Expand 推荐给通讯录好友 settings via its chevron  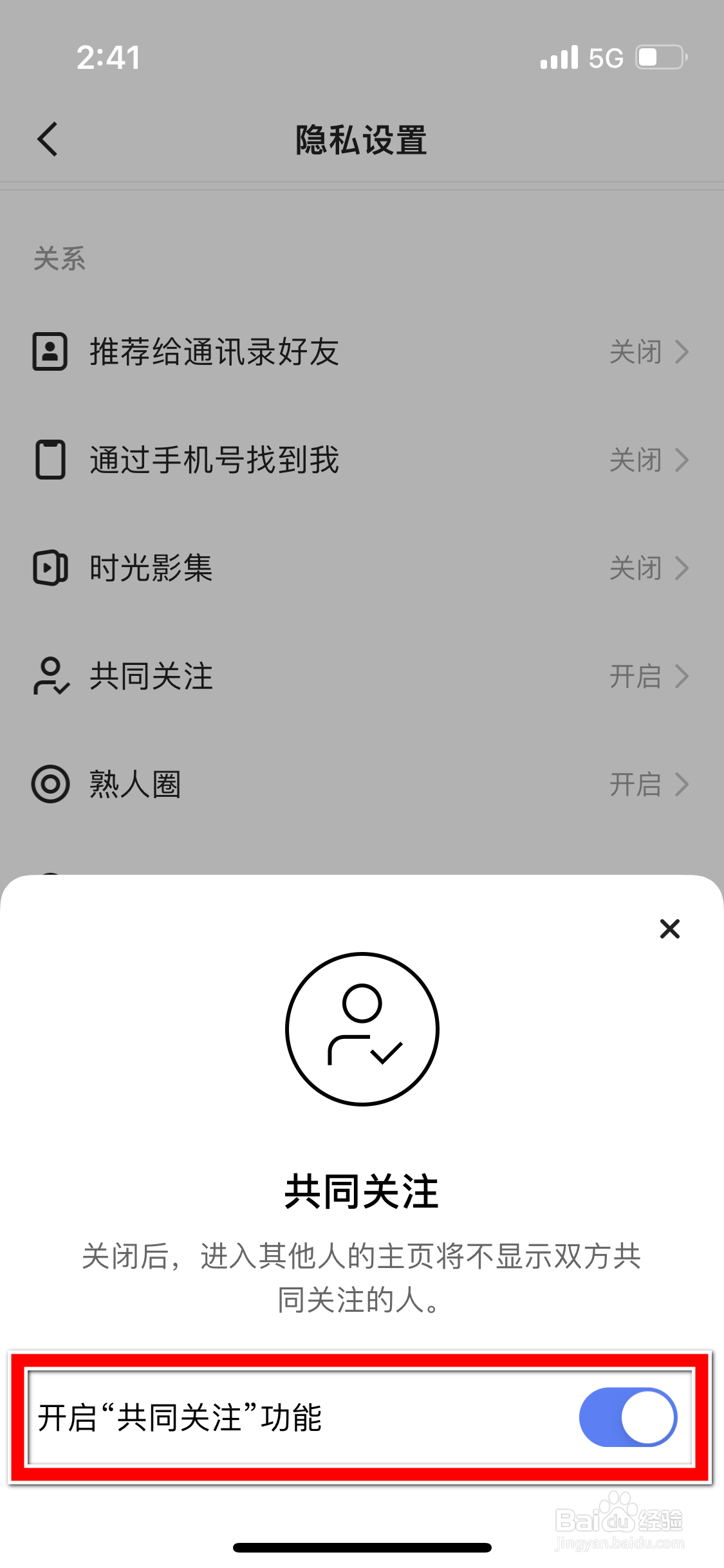pyautogui.click(x=683, y=352)
